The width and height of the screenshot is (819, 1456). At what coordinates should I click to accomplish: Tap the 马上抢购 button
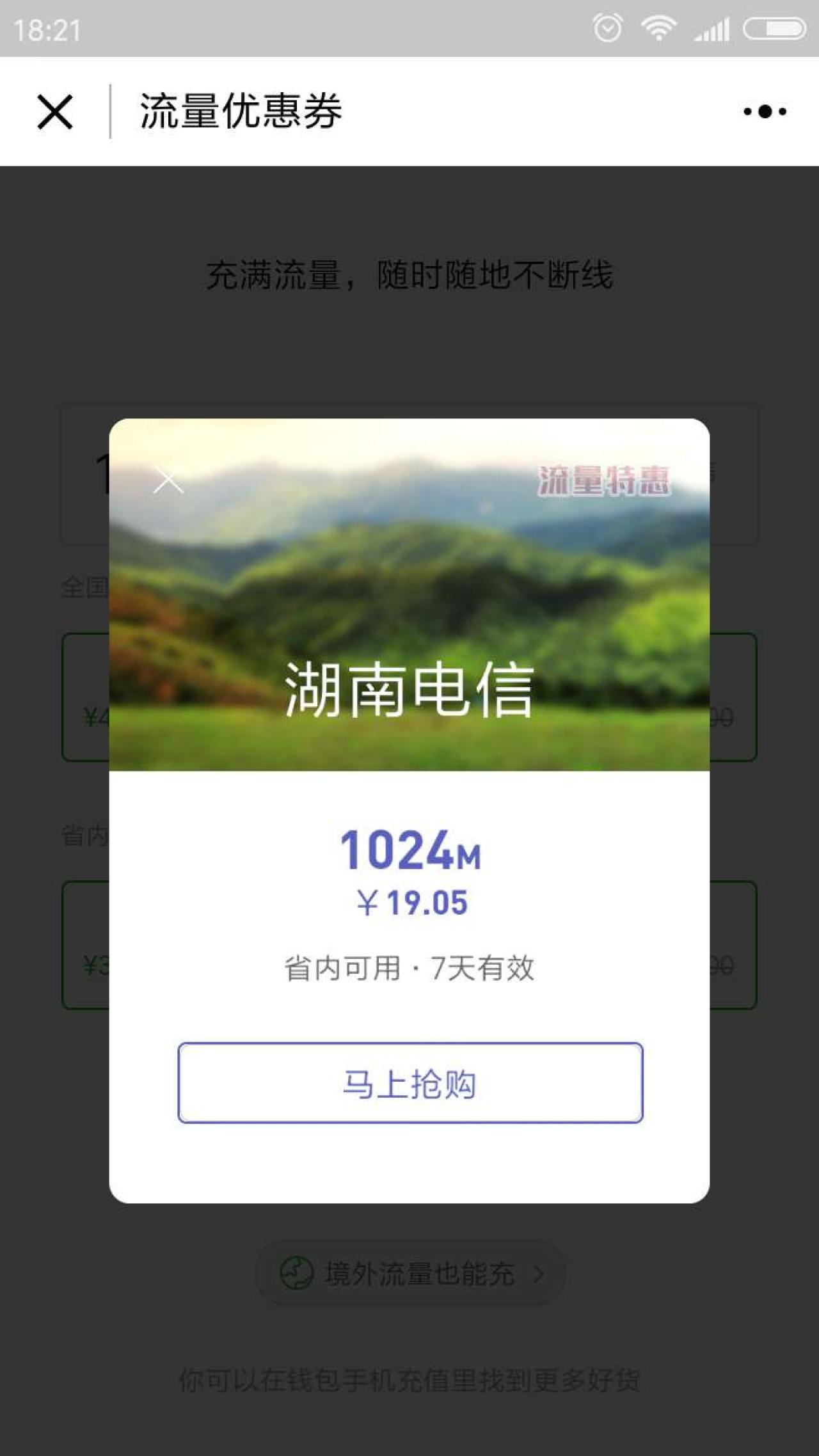click(x=410, y=1083)
